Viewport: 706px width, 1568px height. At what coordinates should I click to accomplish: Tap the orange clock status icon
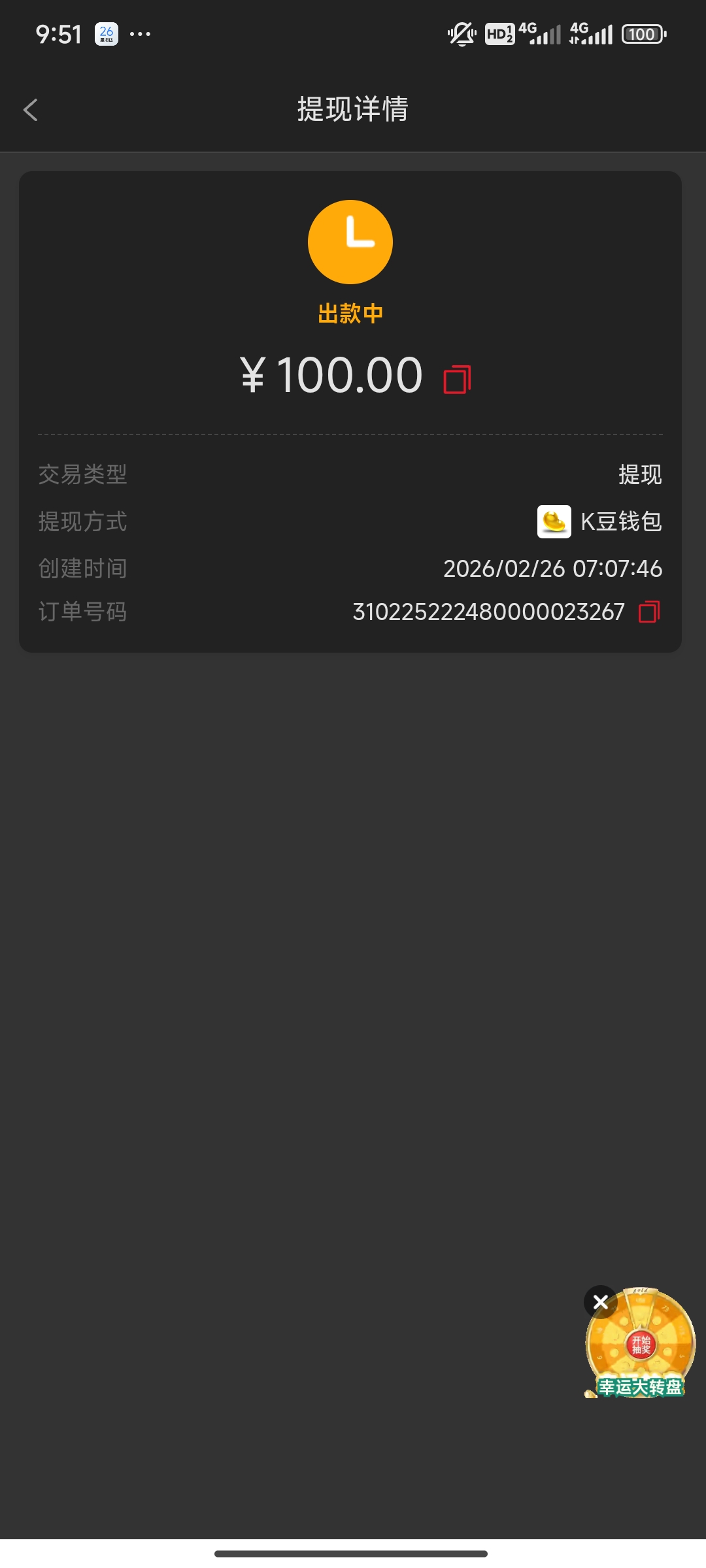(351, 241)
